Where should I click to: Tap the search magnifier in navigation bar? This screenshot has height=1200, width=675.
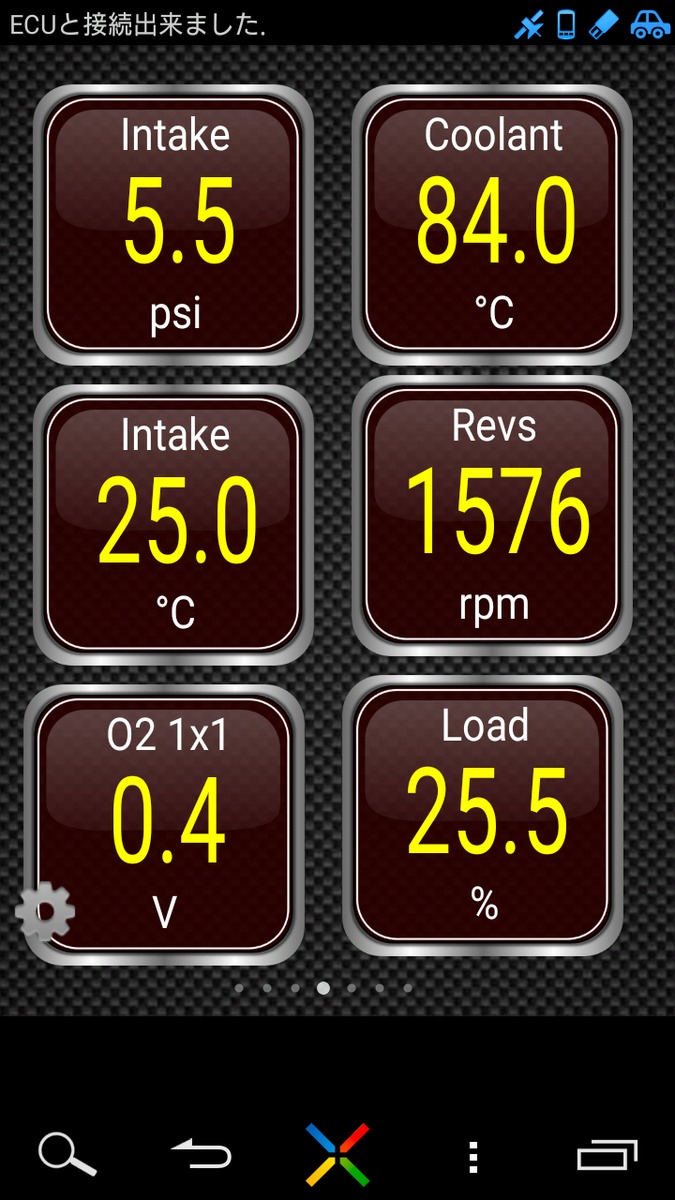point(67,1155)
